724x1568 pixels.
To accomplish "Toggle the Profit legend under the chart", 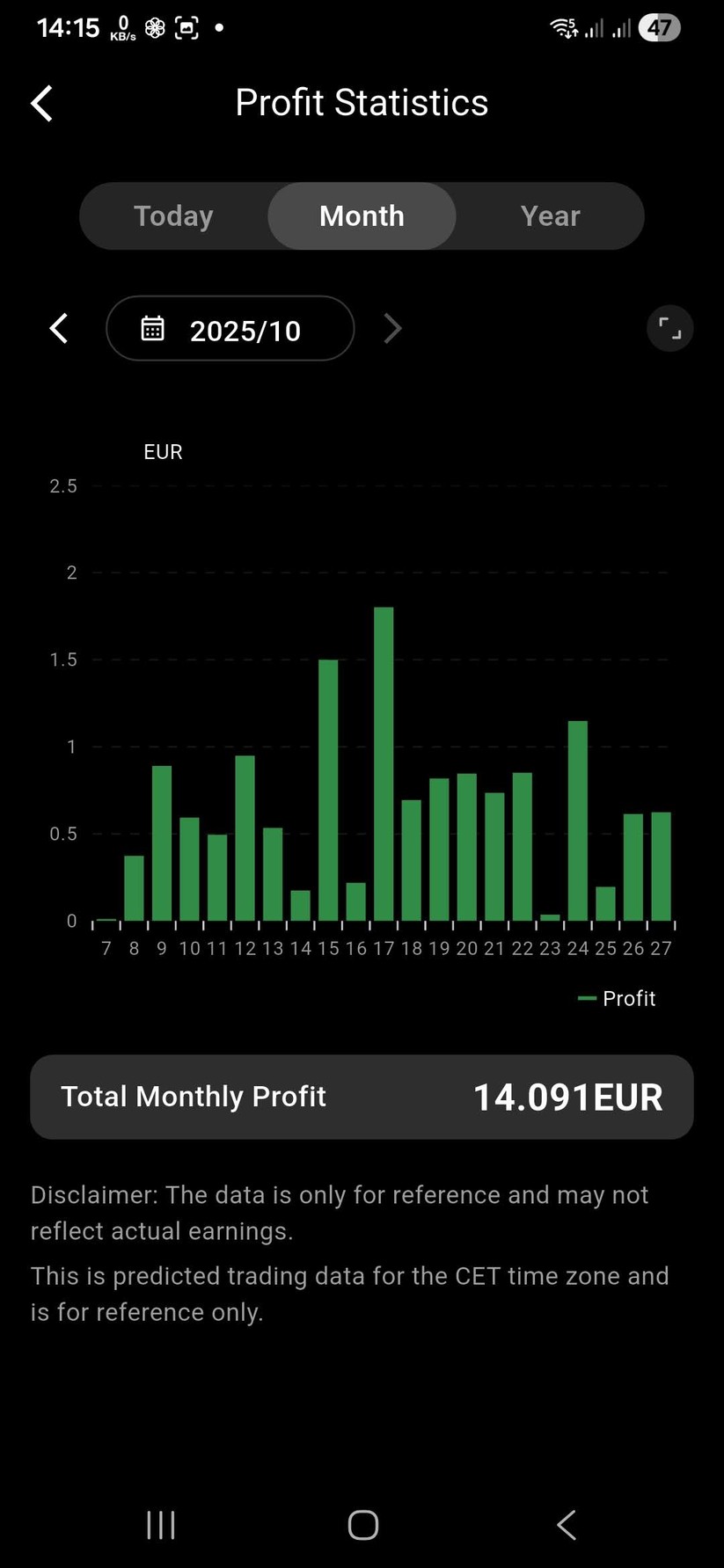I will pyautogui.click(x=617, y=998).
